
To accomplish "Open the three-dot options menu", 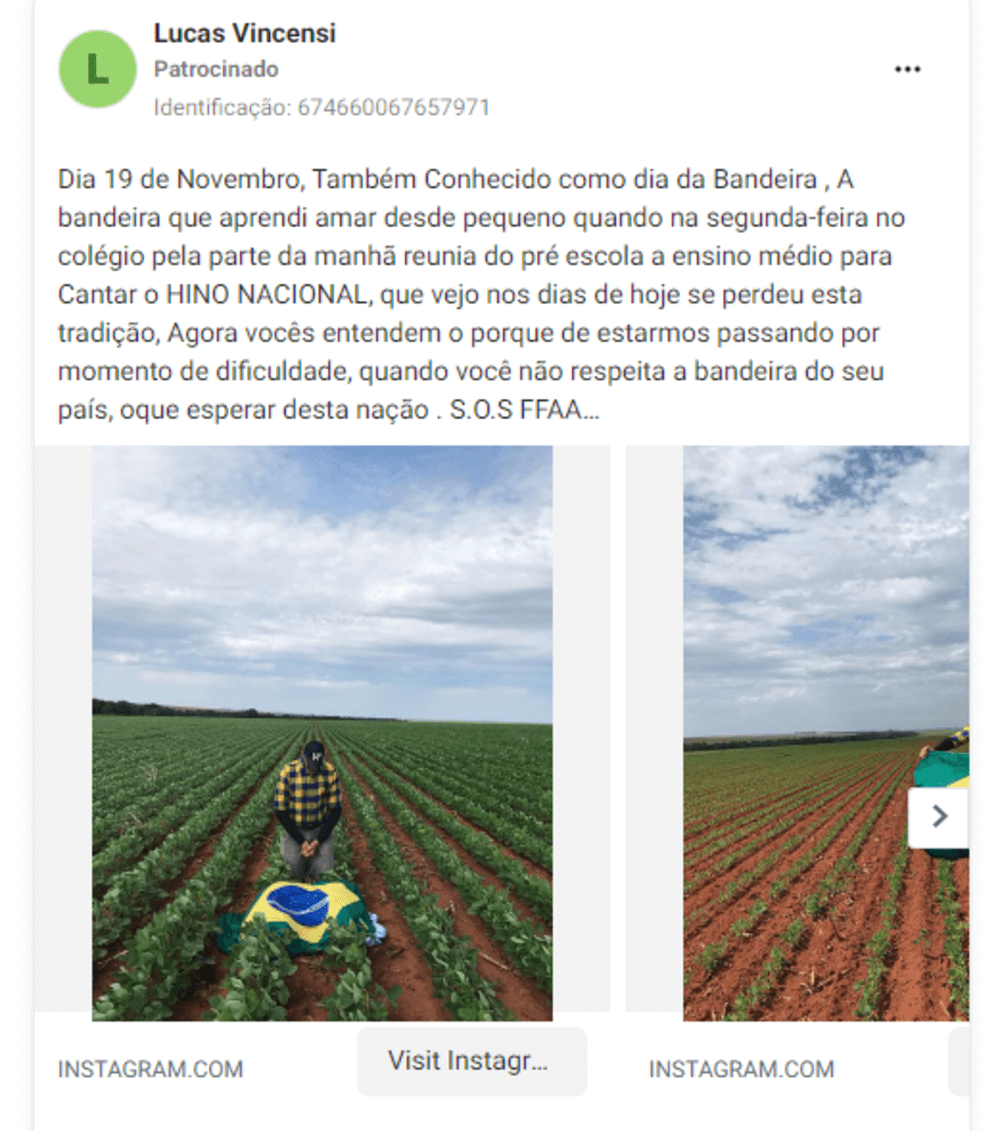I will pos(906,69).
